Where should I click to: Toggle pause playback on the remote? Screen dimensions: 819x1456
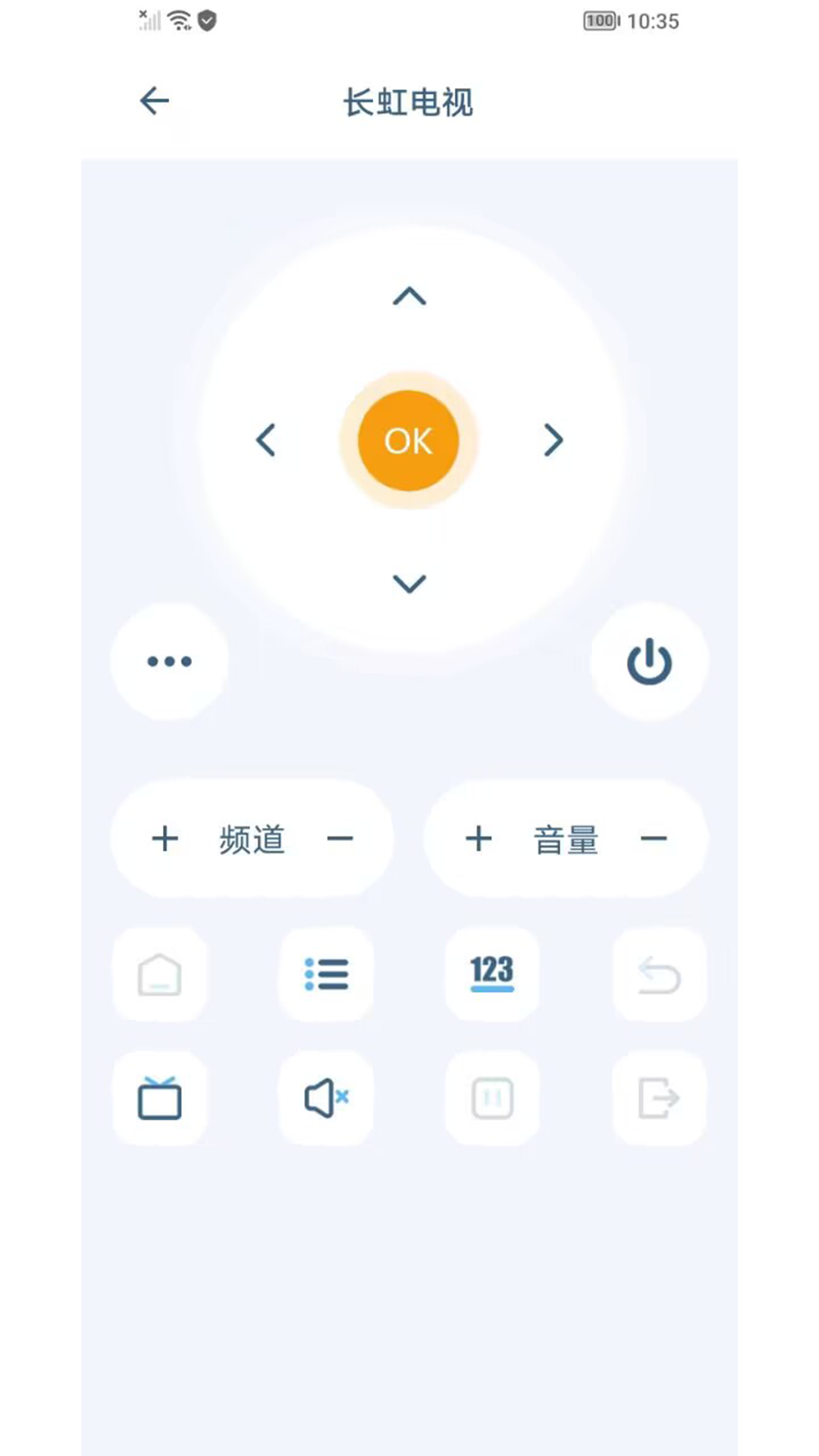(x=493, y=1099)
